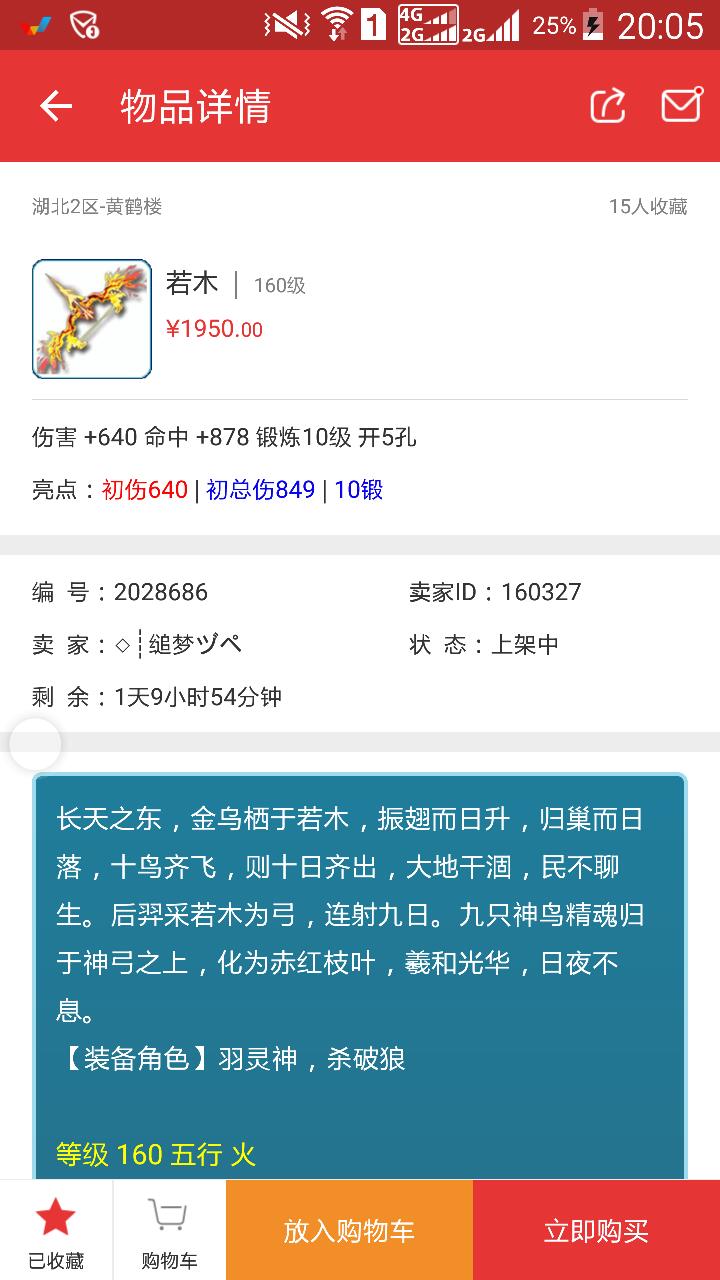Toggle the 已收藏 favorite star
Viewport: 720px width, 1280px height.
56,1230
